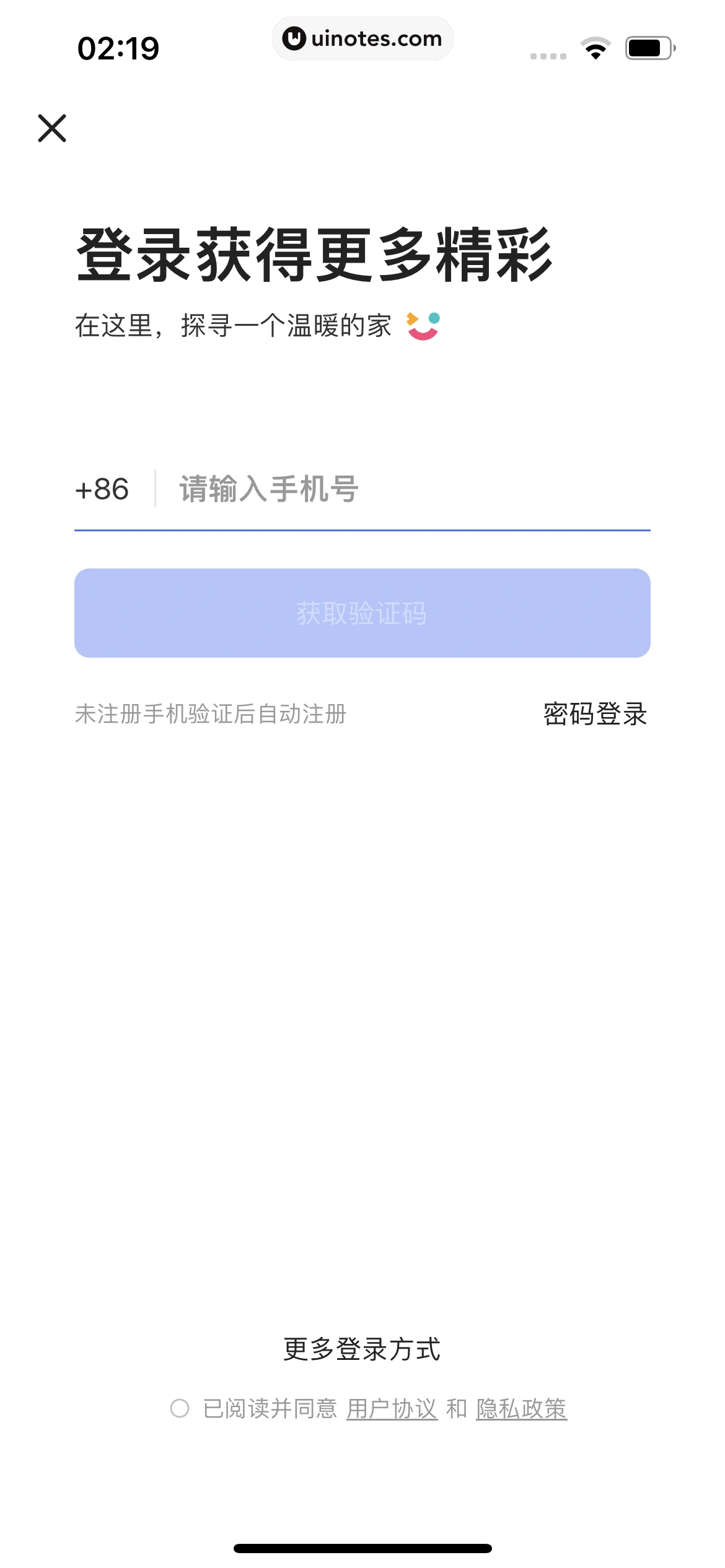The width and height of the screenshot is (725, 1568).
Task: Tap the Wi-Fi icon in status bar
Action: [595, 47]
